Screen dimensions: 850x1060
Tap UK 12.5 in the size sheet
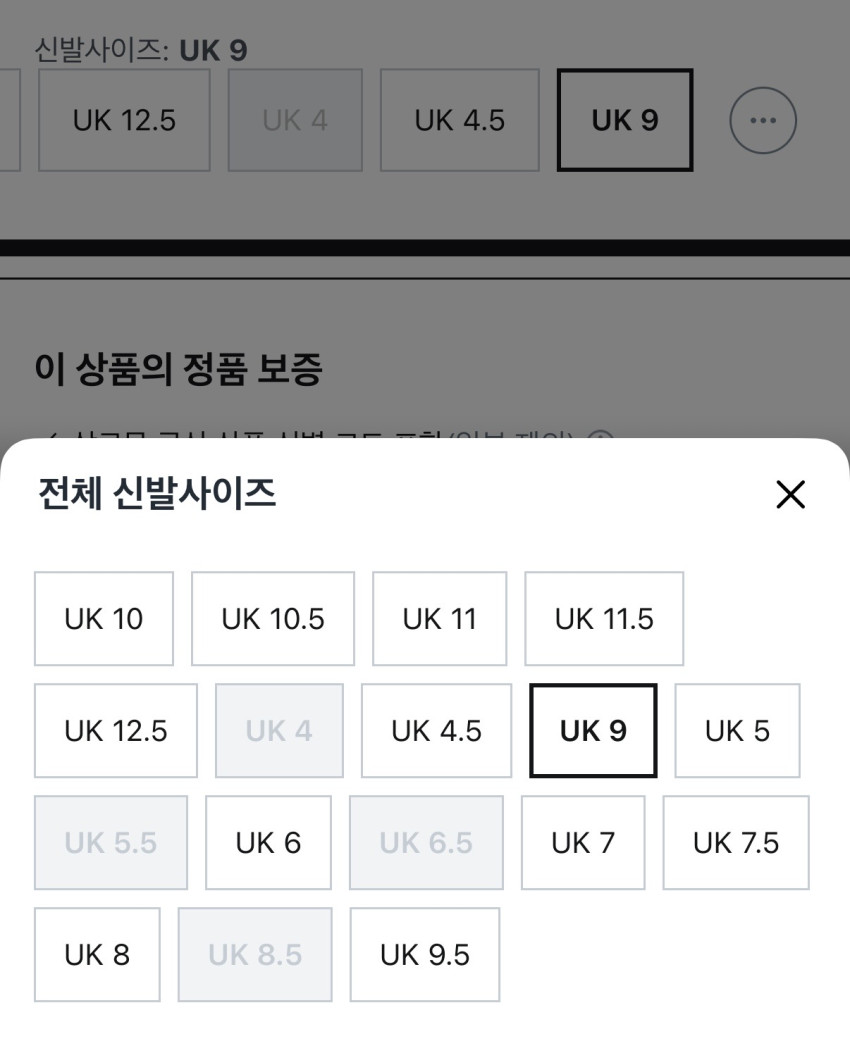coord(116,731)
